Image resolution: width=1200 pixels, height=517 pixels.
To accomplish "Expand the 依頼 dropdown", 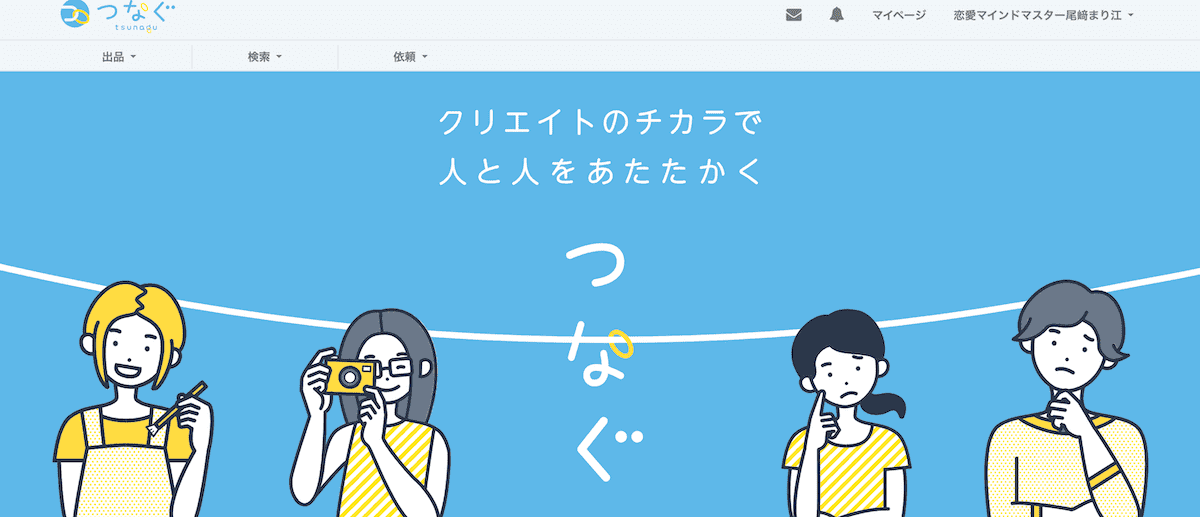I will [410, 57].
